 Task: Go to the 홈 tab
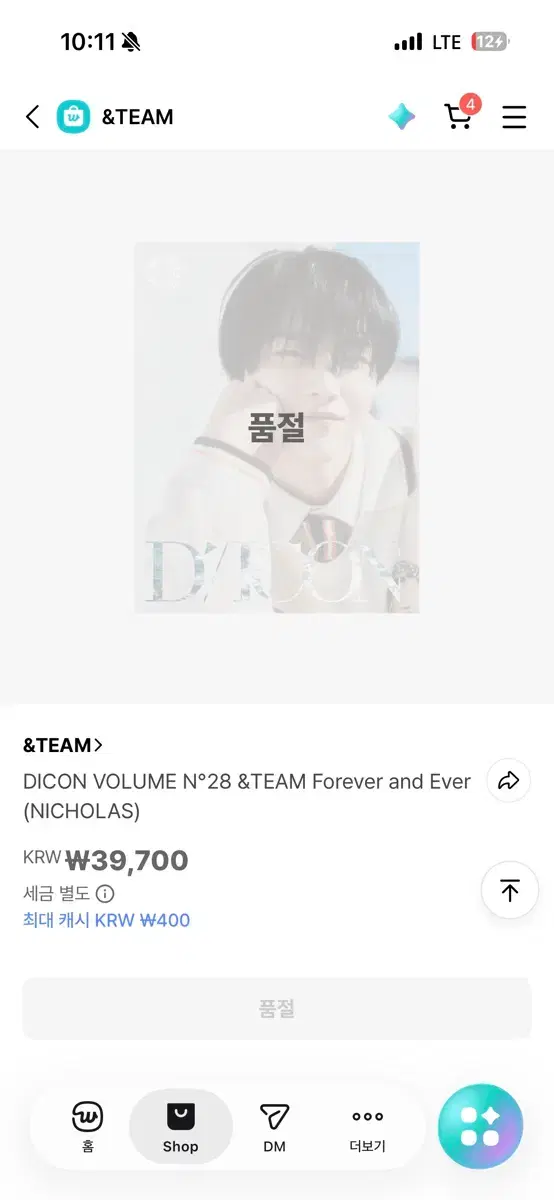click(88, 1127)
